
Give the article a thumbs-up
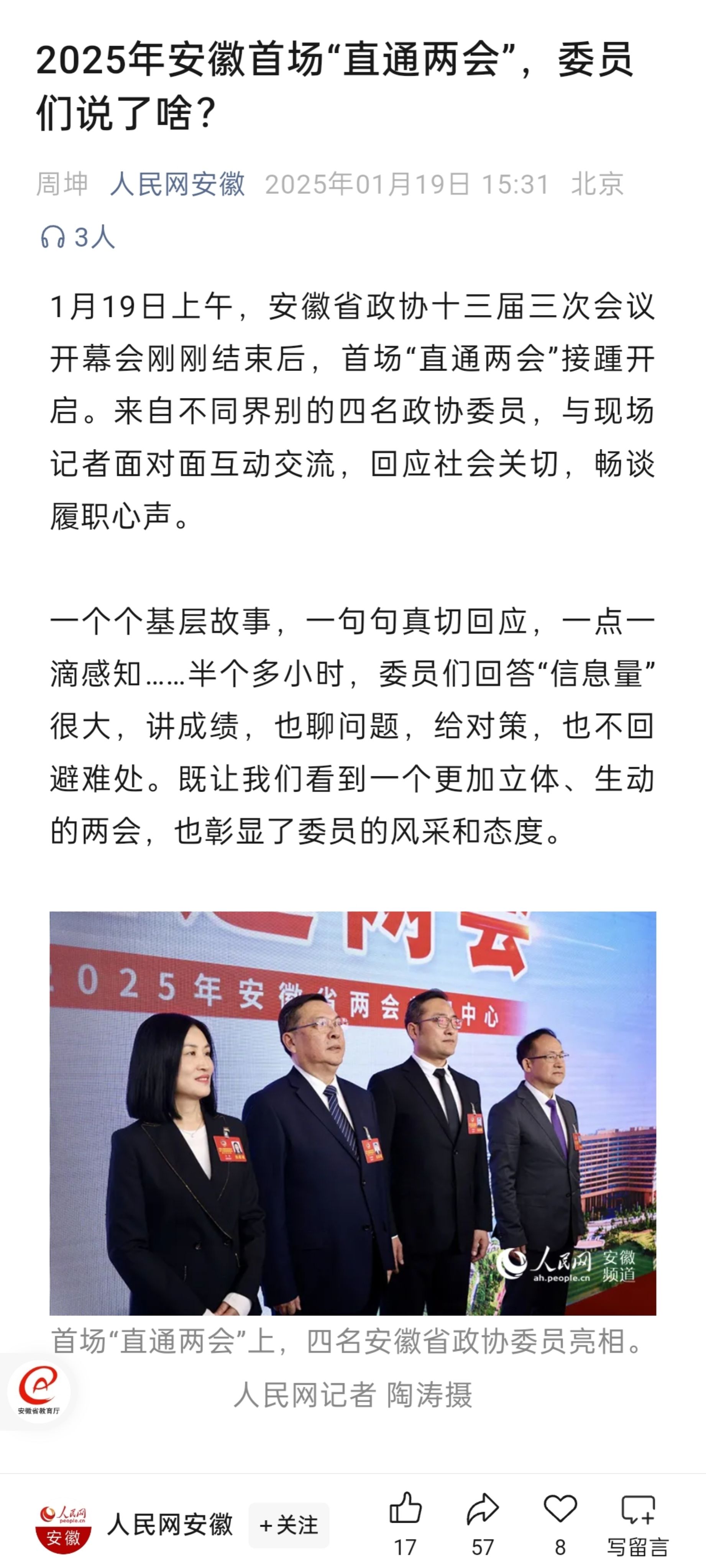pyautogui.click(x=405, y=1509)
